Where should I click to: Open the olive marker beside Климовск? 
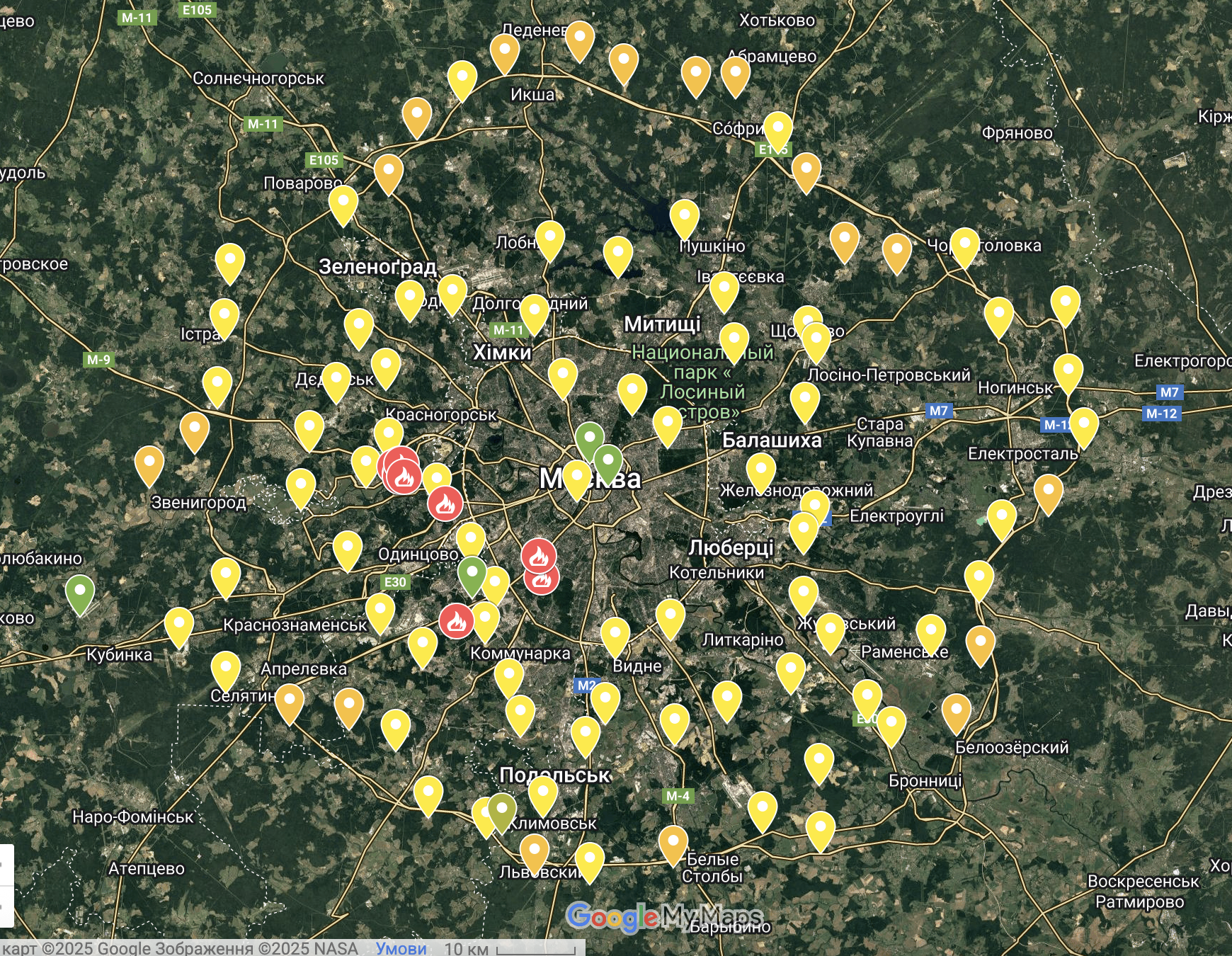501,811
